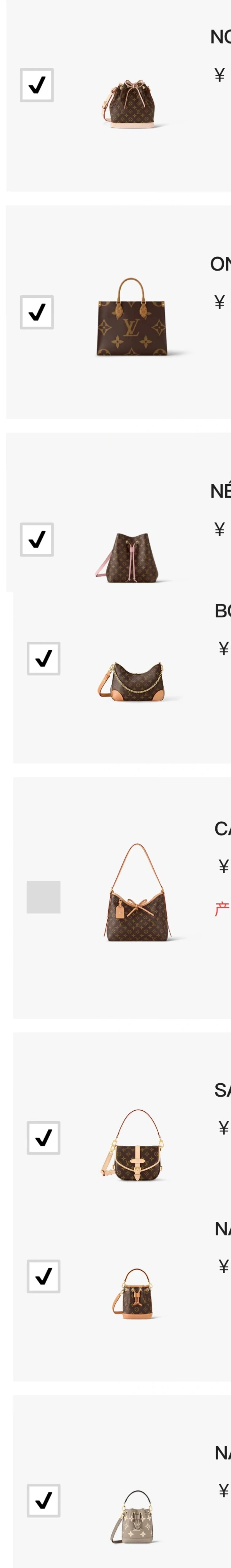231x1568 pixels.
Task: Tap the greyed checkbox beside the CA bag
Action: tap(43, 897)
